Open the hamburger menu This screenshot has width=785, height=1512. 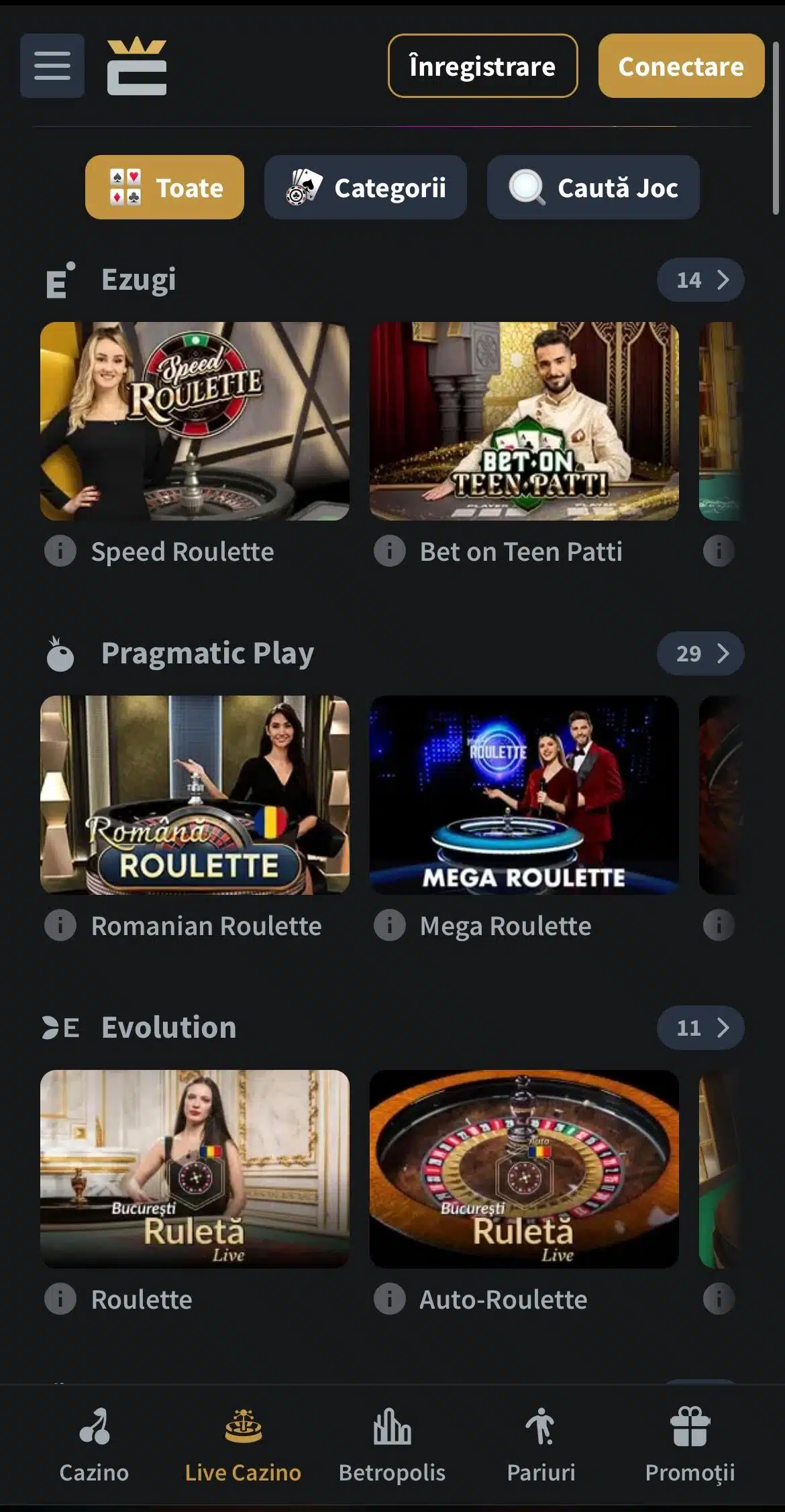click(x=52, y=66)
